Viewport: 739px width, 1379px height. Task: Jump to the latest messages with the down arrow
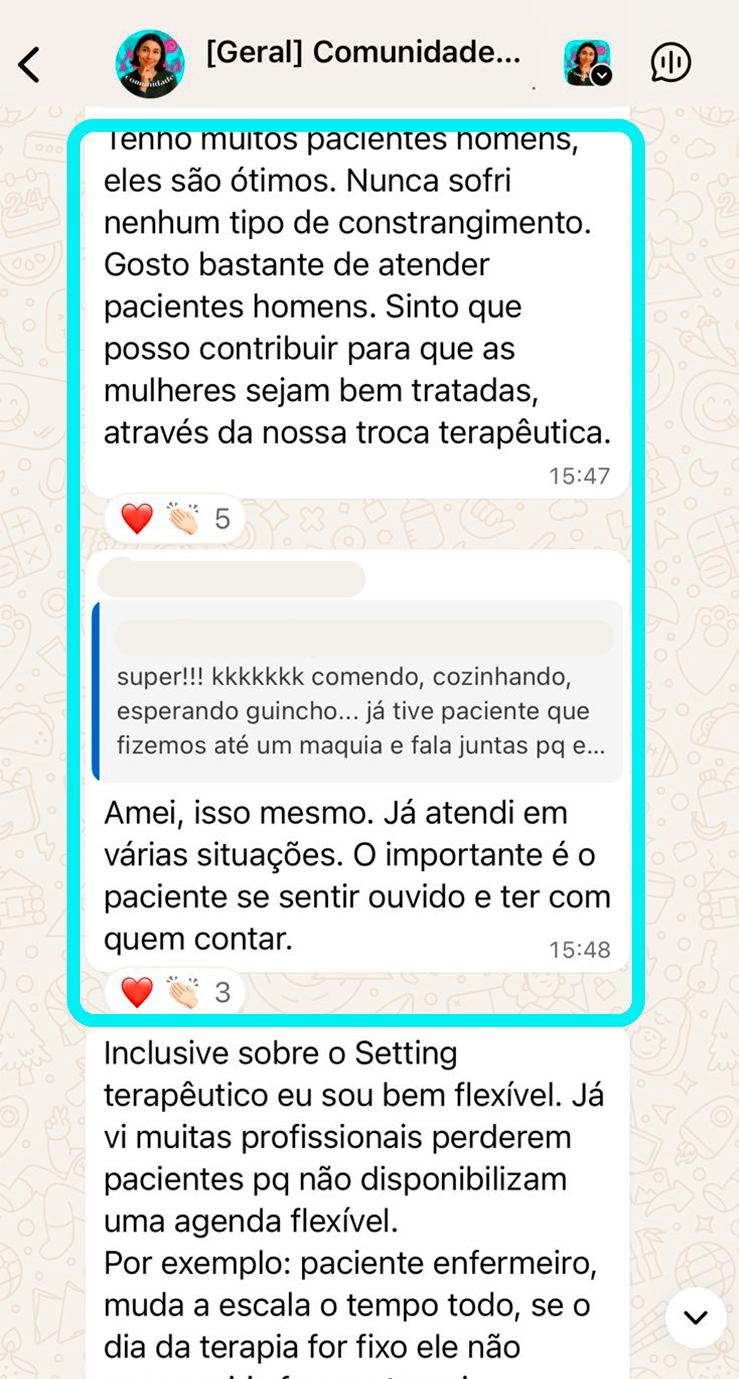pyautogui.click(x=695, y=1317)
